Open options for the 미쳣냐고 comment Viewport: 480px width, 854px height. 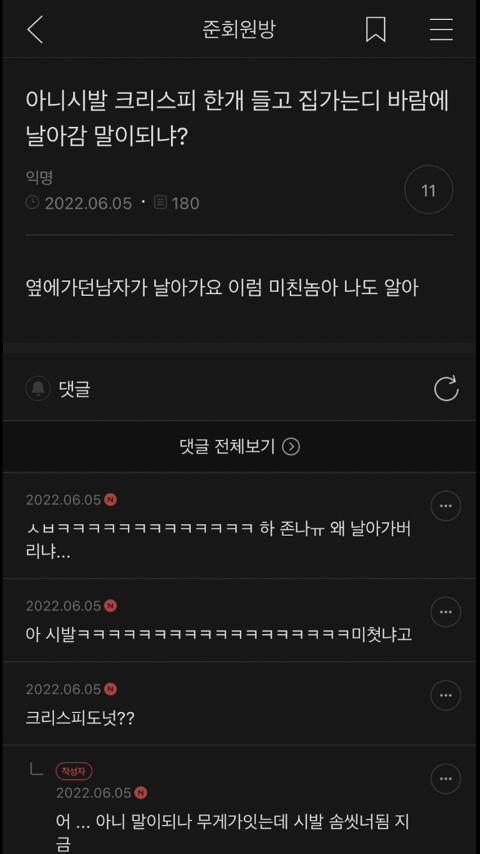tap(446, 612)
